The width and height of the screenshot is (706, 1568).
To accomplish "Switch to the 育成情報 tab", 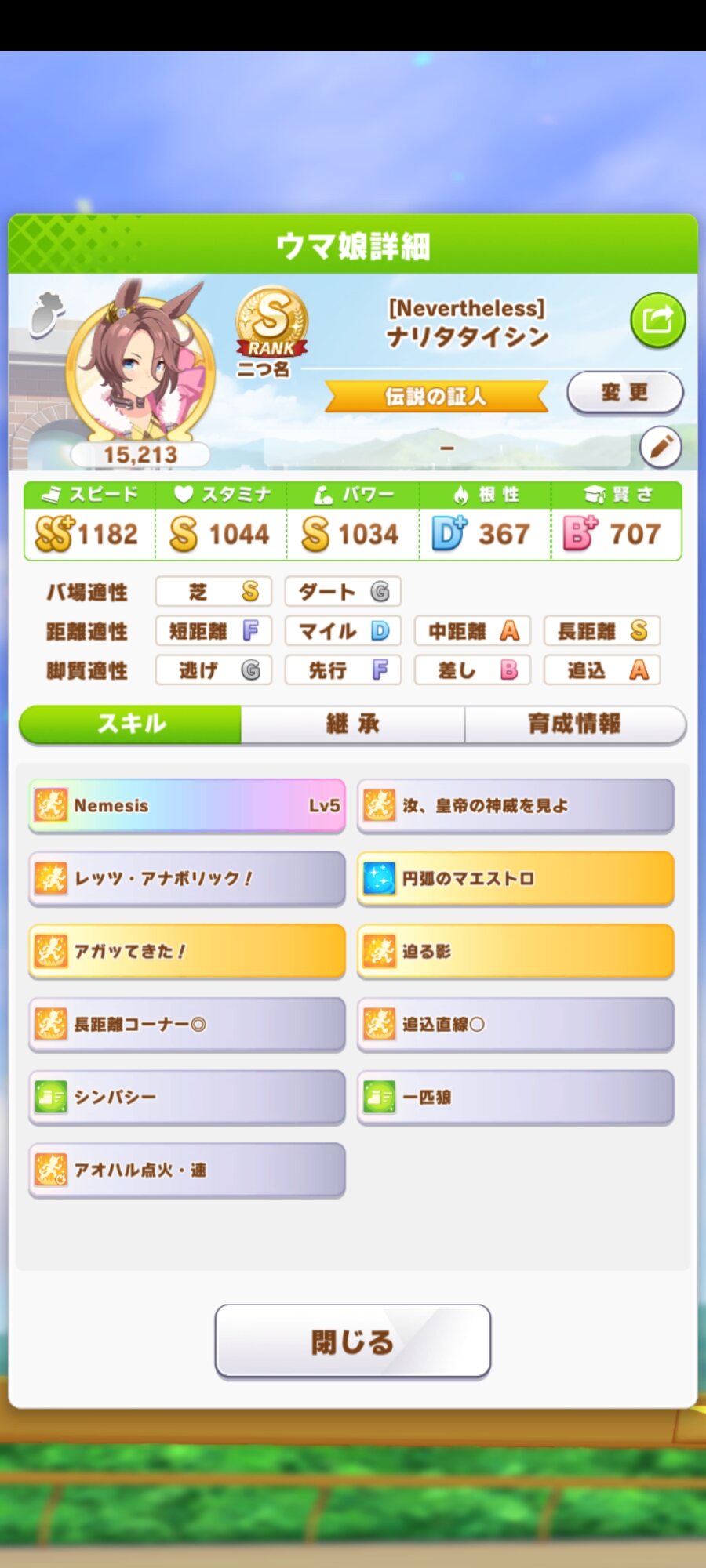I will pyautogui.click(x=575, y=724).
